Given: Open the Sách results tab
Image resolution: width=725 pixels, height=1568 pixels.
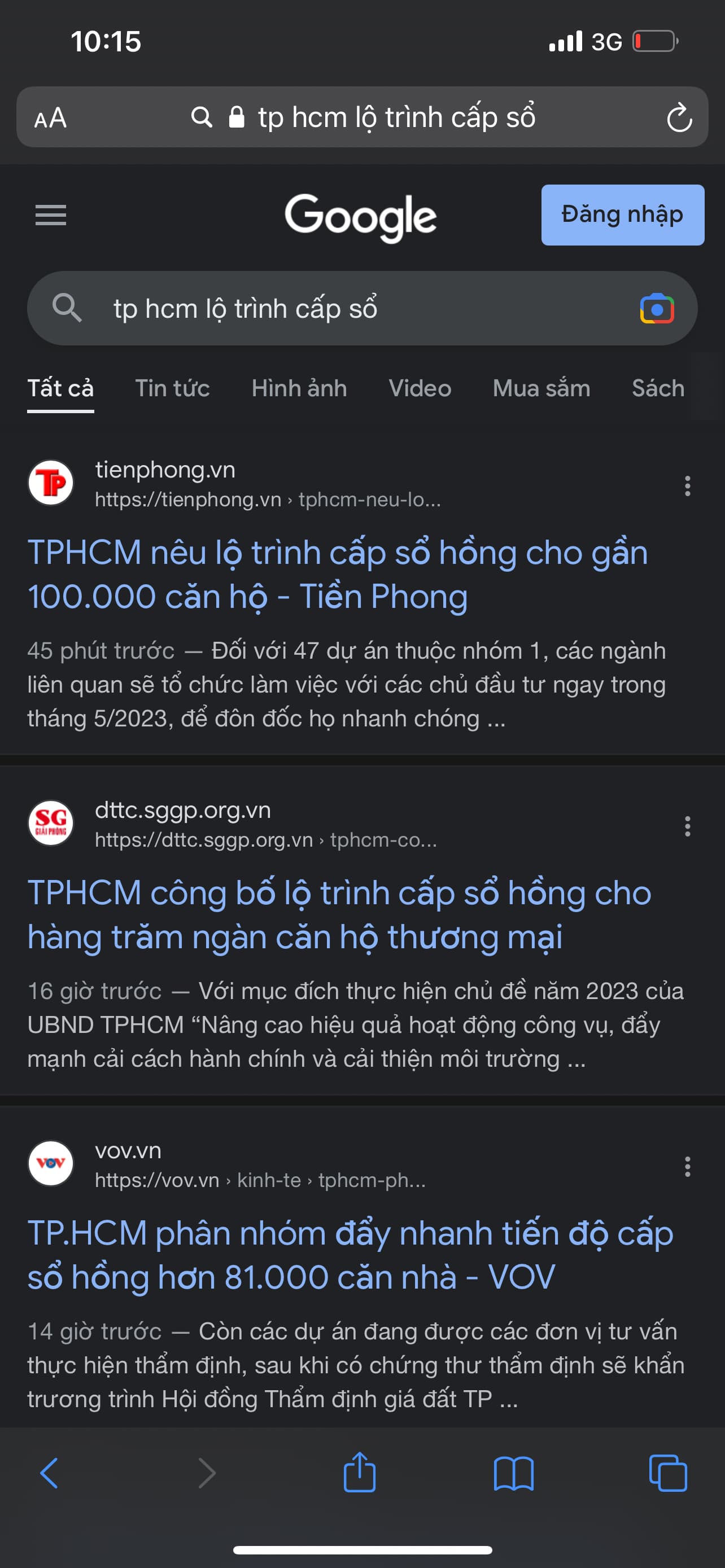Looking at the screenshot, I should 657,388.
